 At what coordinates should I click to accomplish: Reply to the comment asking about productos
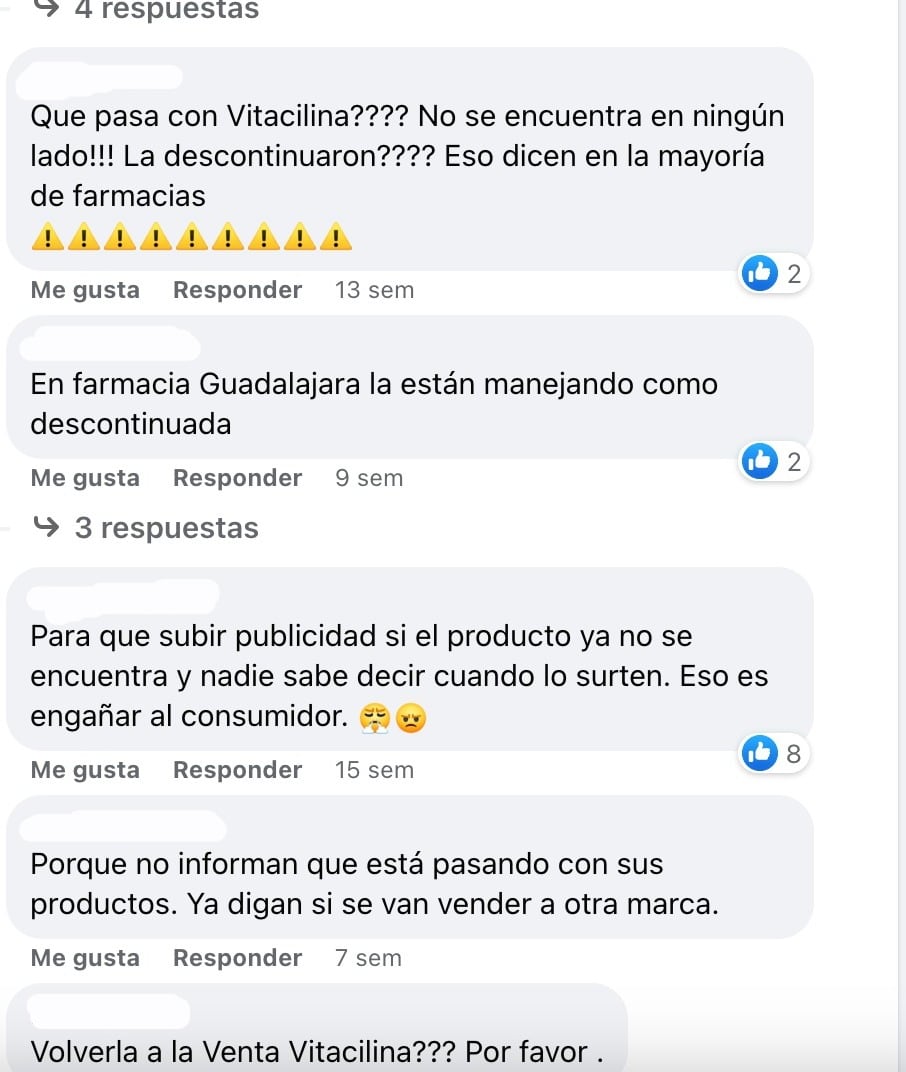(x=237, y=958)
